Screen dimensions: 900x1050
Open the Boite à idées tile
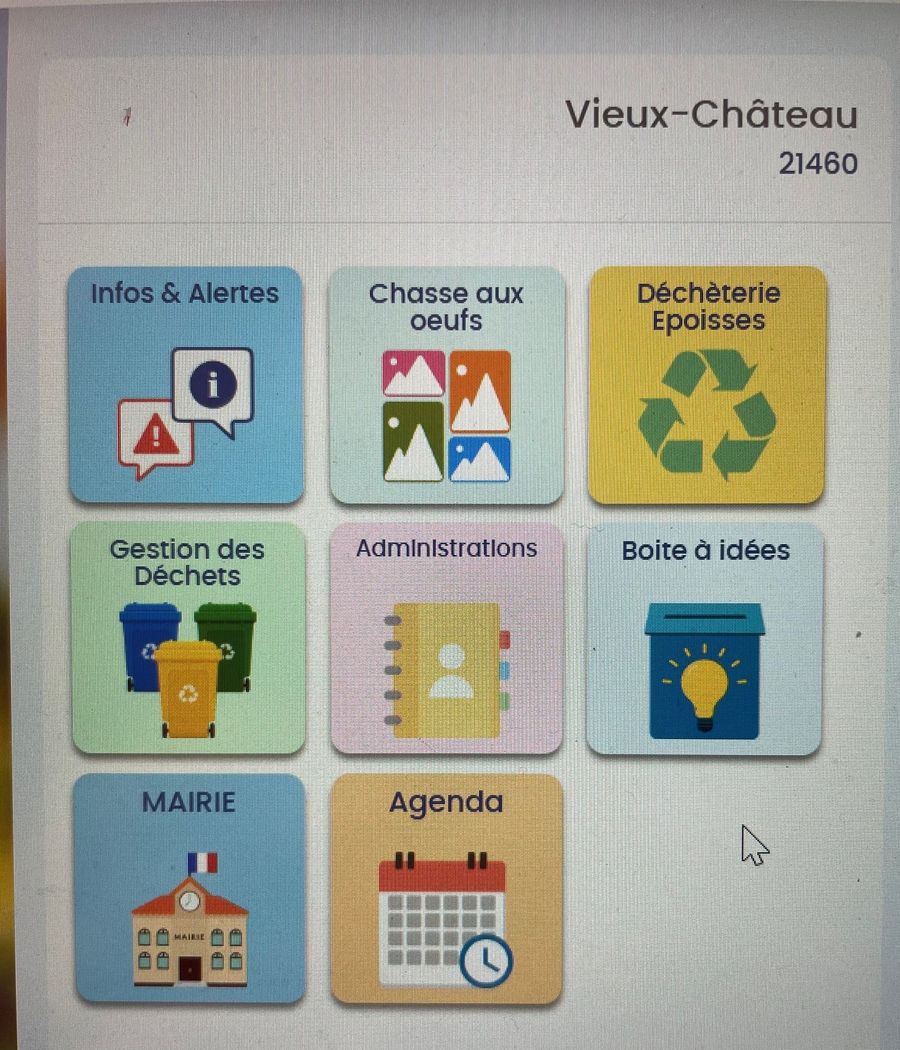click(705, 638)
